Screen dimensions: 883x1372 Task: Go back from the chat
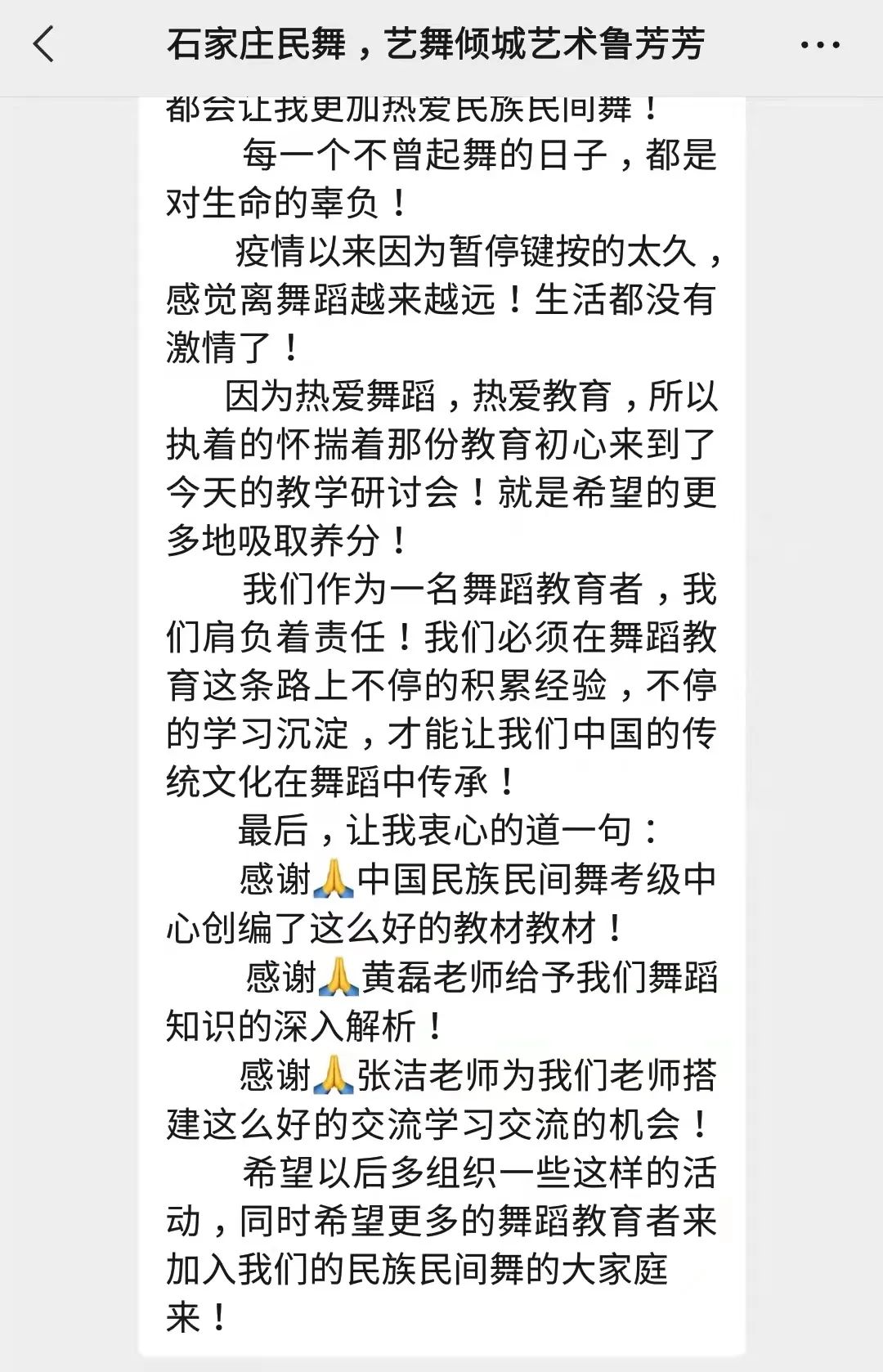pos(44,44)
